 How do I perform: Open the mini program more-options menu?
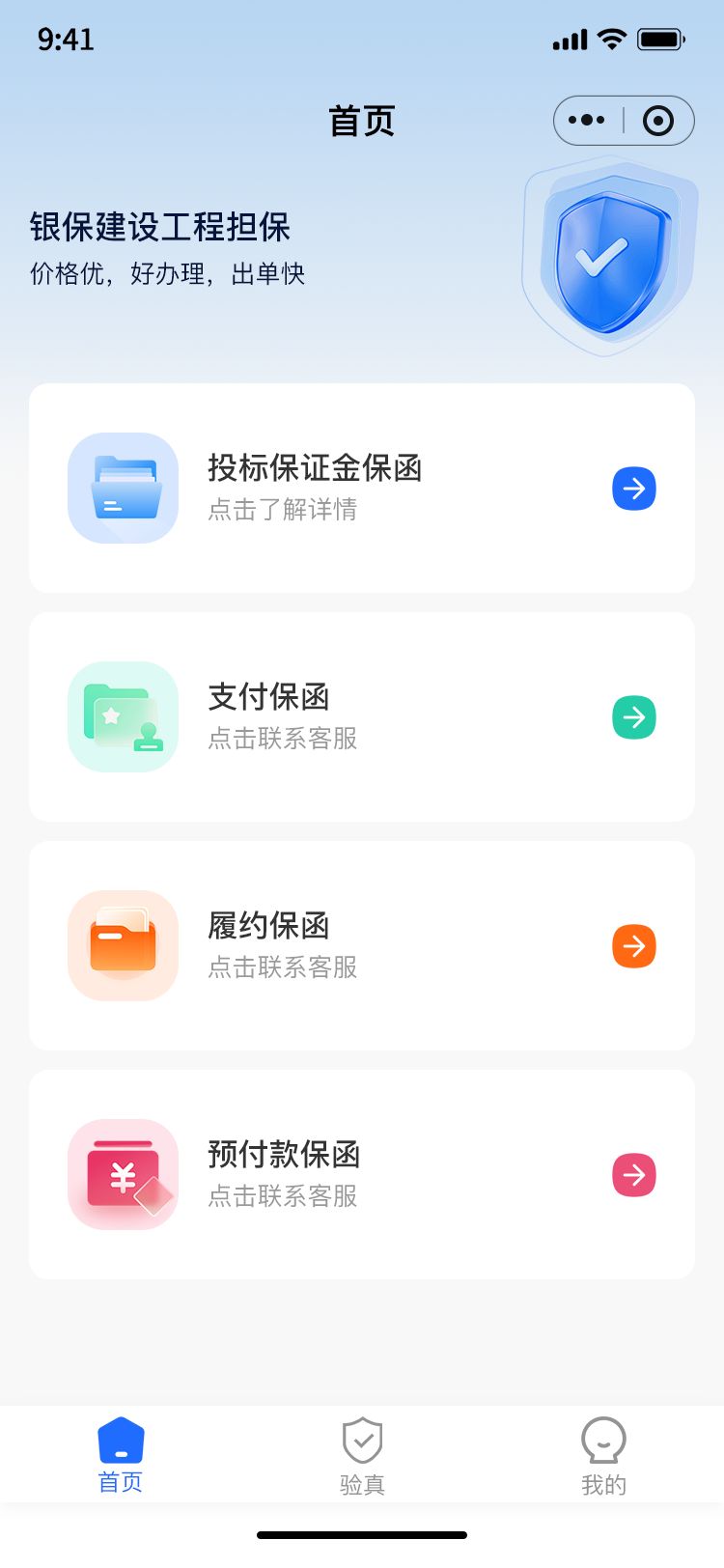tap(587, 121)
